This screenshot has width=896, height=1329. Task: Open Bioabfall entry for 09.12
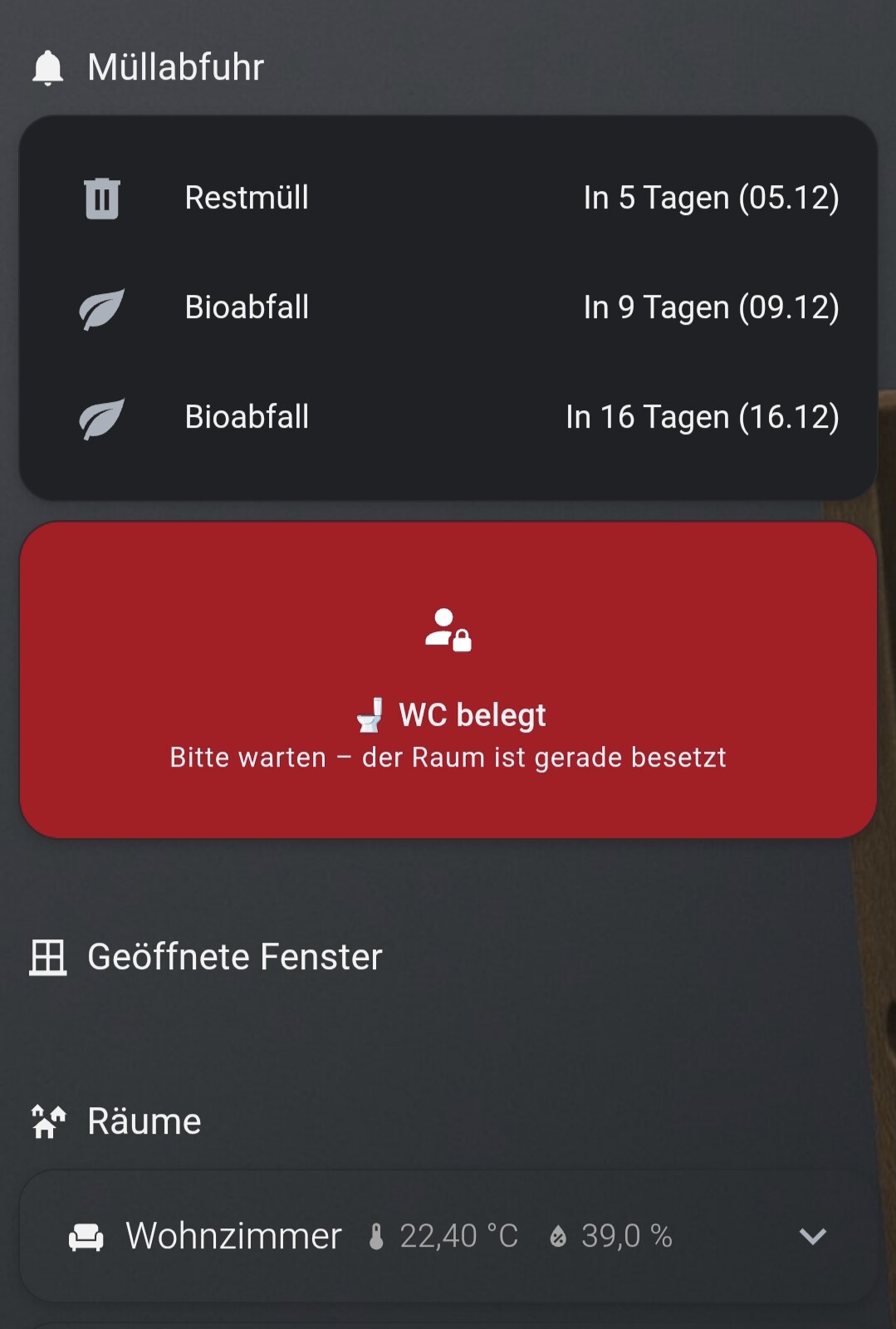[448, 308]
